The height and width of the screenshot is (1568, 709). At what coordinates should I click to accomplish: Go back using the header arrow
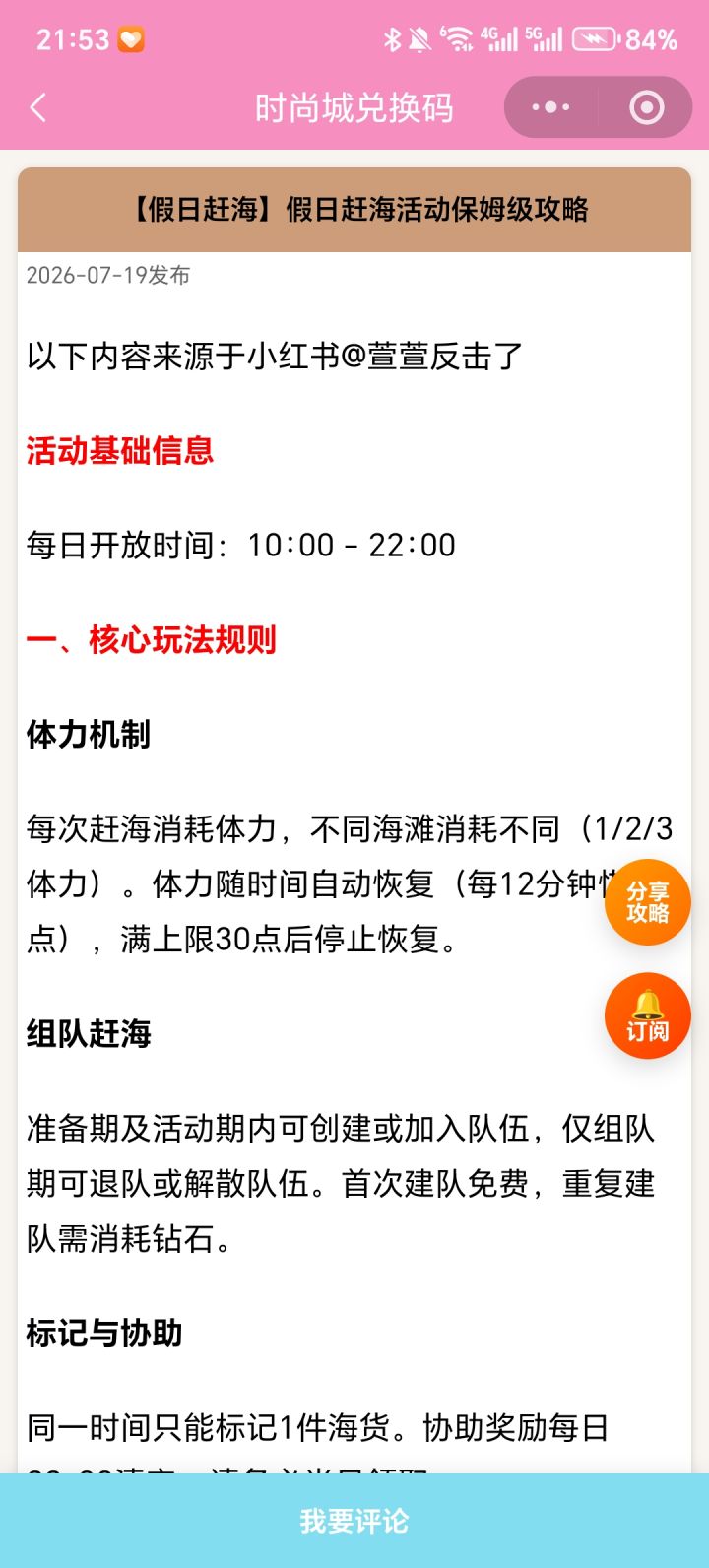click(38, 107)
